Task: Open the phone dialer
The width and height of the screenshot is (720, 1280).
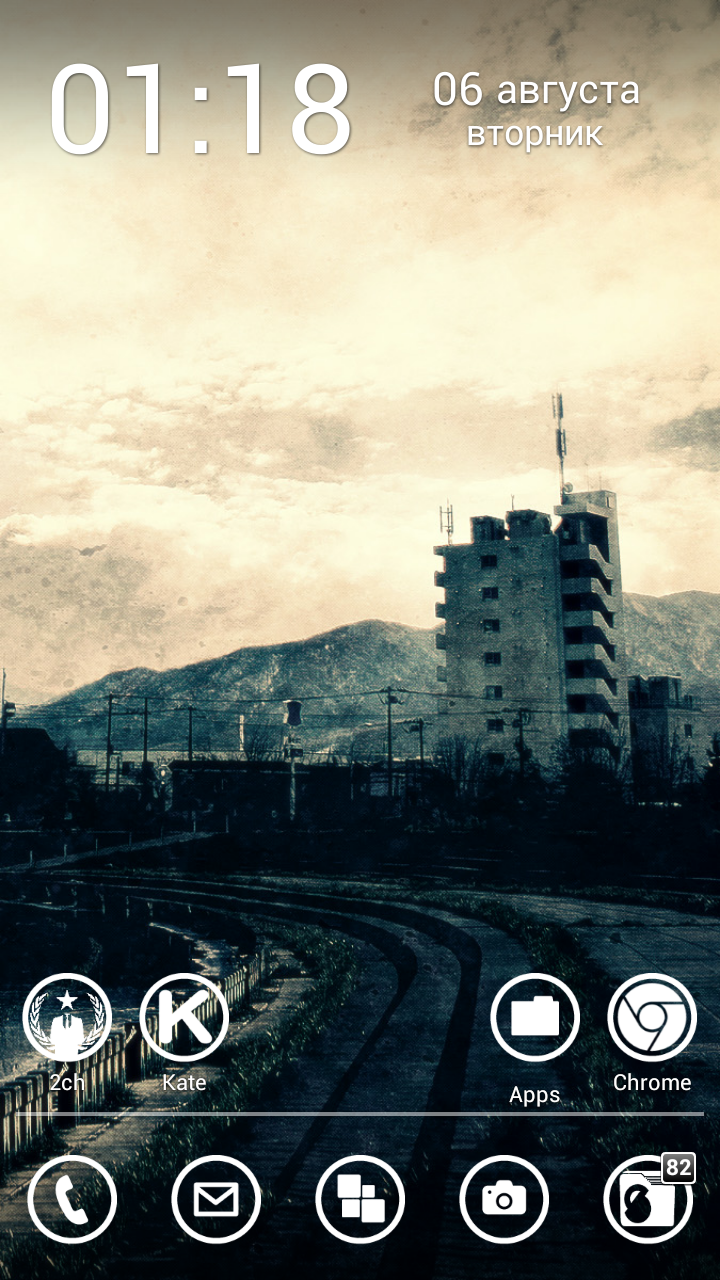Action: (x=72, y=1199)
